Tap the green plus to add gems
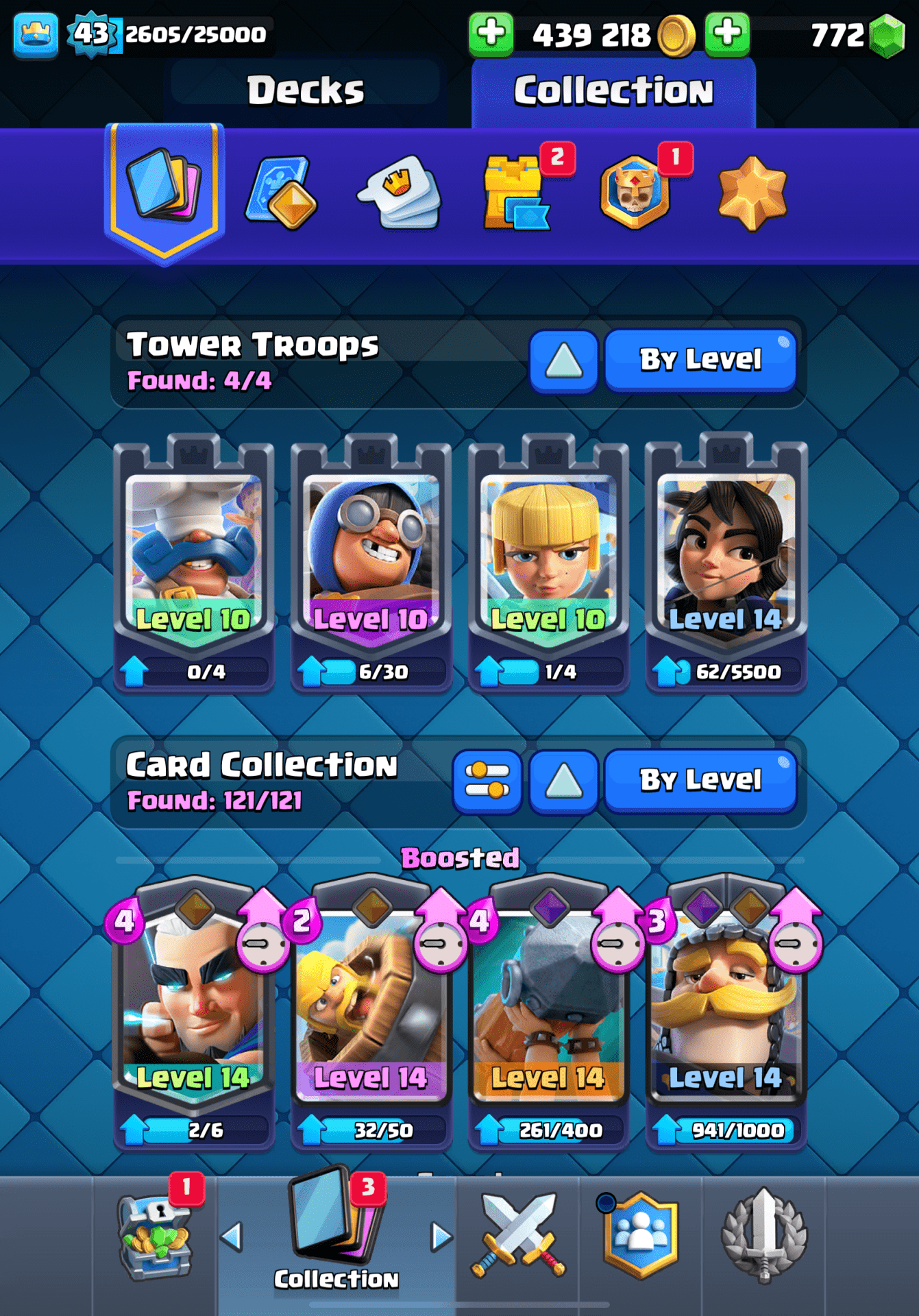Viewport: 919px width, 1316px height. pos(727,34)
